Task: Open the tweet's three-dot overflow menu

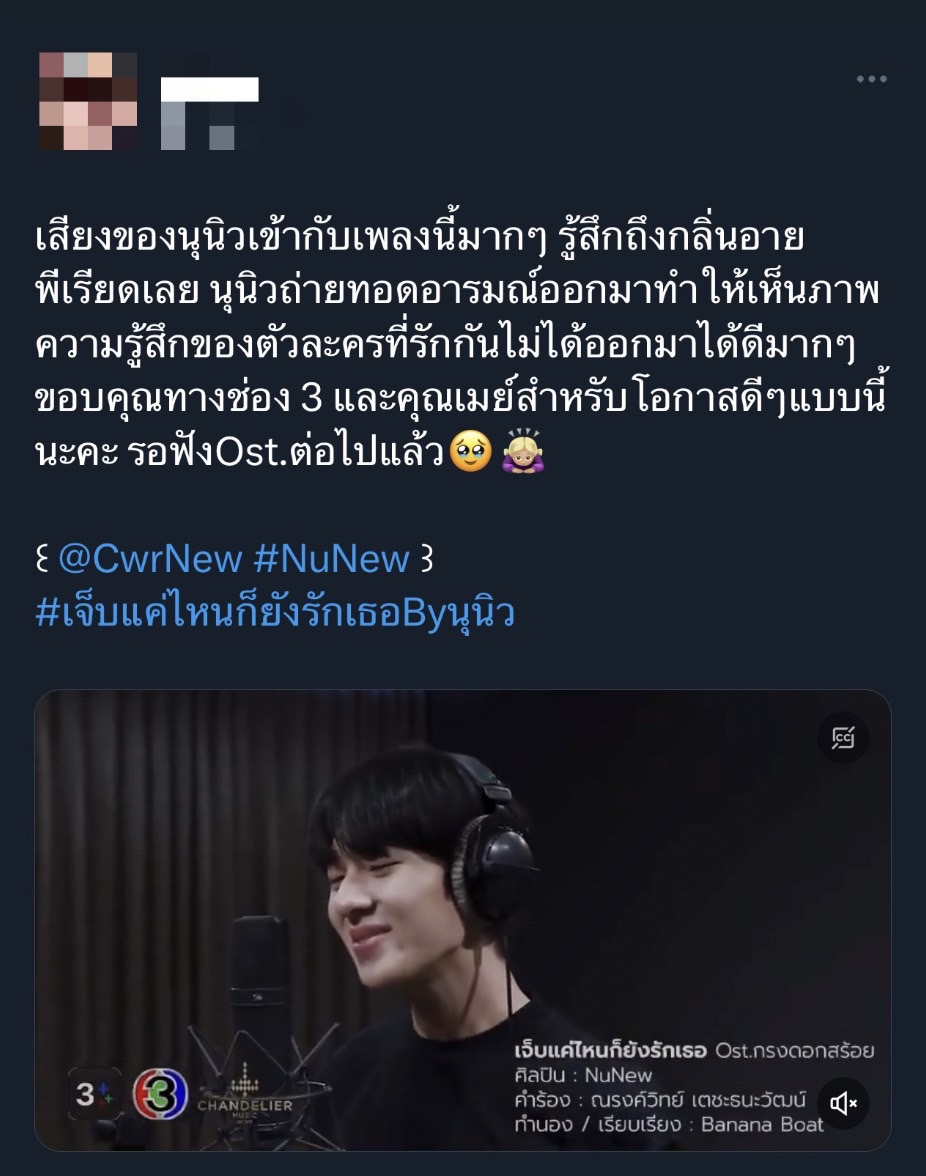Action: [871, 80]
